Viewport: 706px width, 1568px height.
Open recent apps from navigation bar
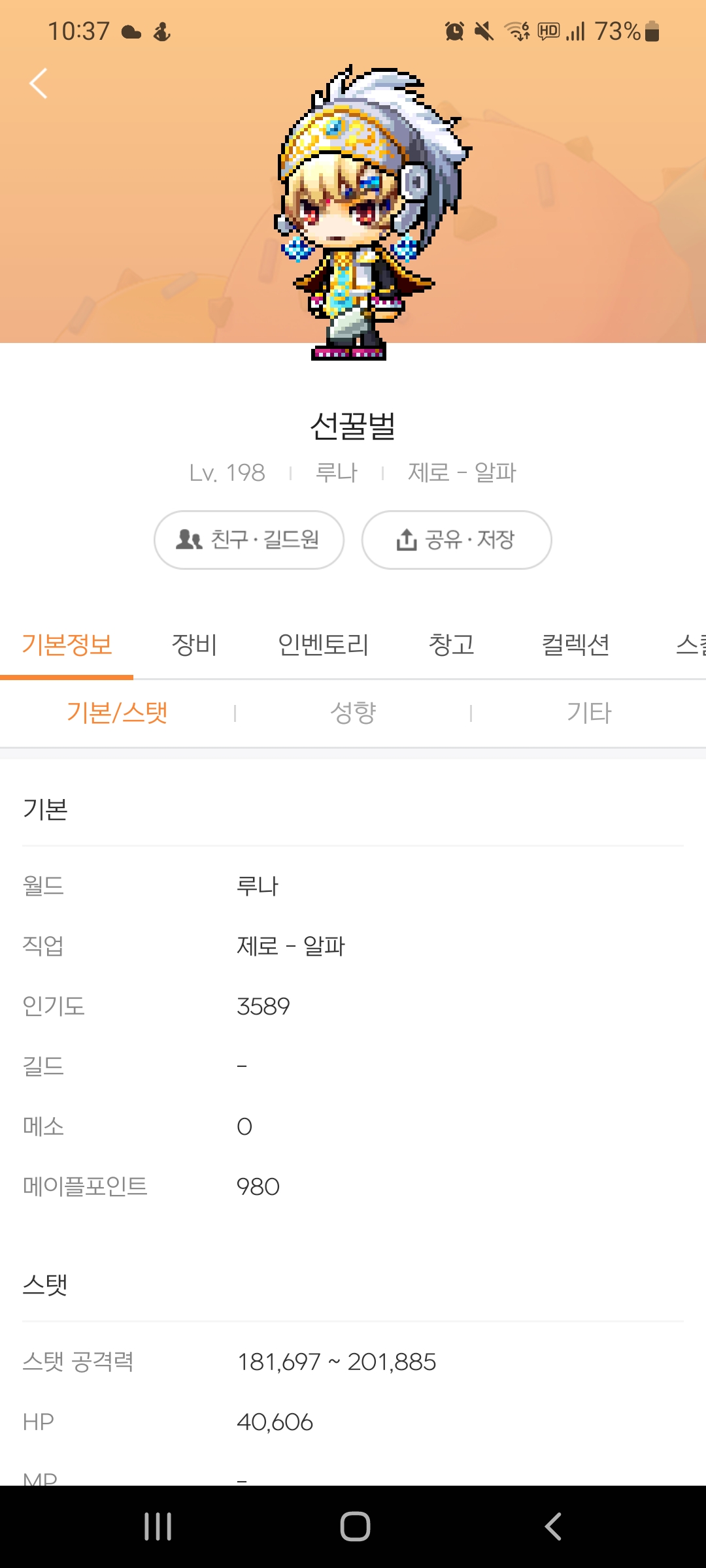pyautogui.click(x=158, y=1526)
